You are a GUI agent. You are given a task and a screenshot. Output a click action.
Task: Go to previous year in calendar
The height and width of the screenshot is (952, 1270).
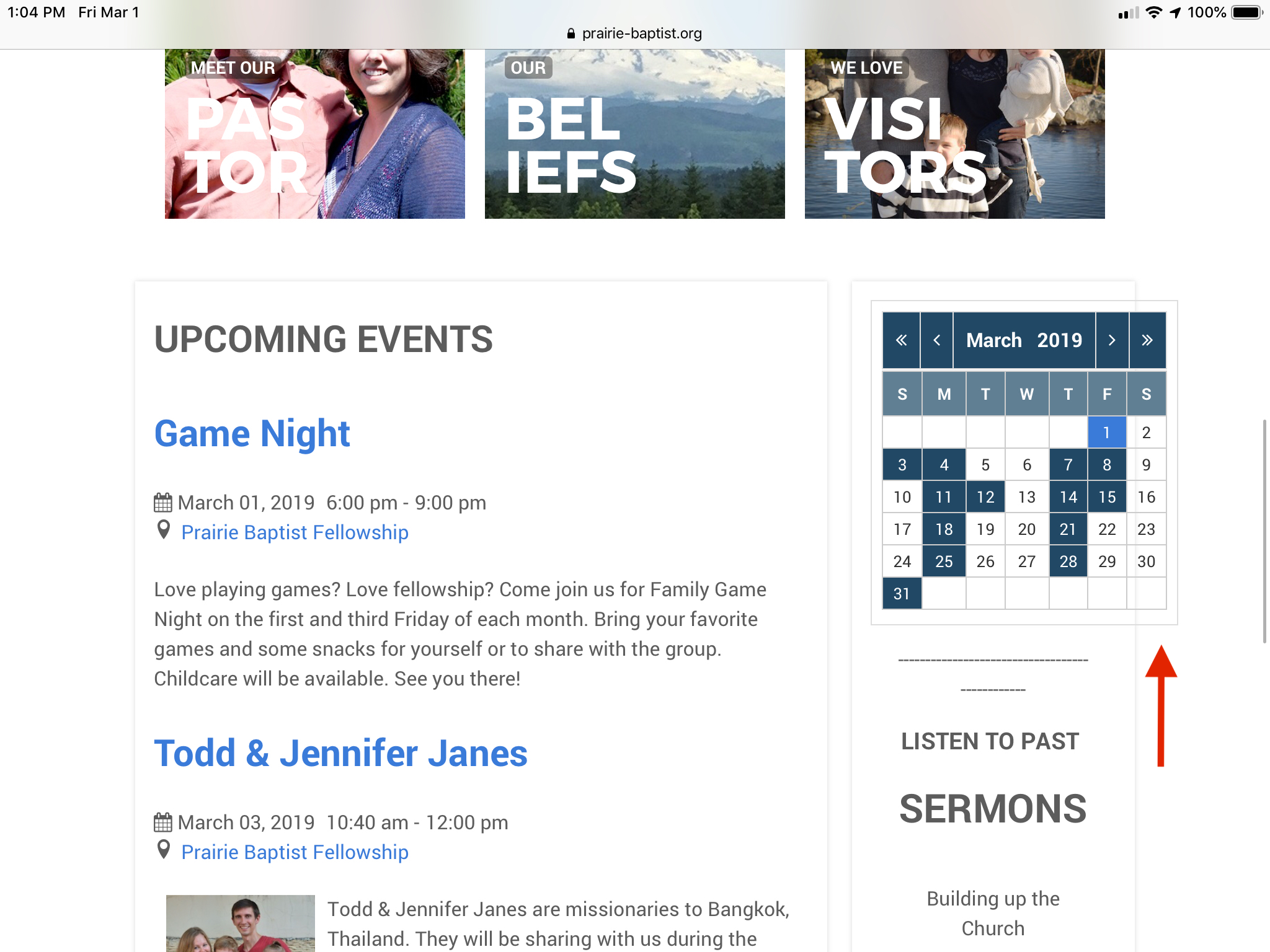pyautogui.click(x=901, y=340)
